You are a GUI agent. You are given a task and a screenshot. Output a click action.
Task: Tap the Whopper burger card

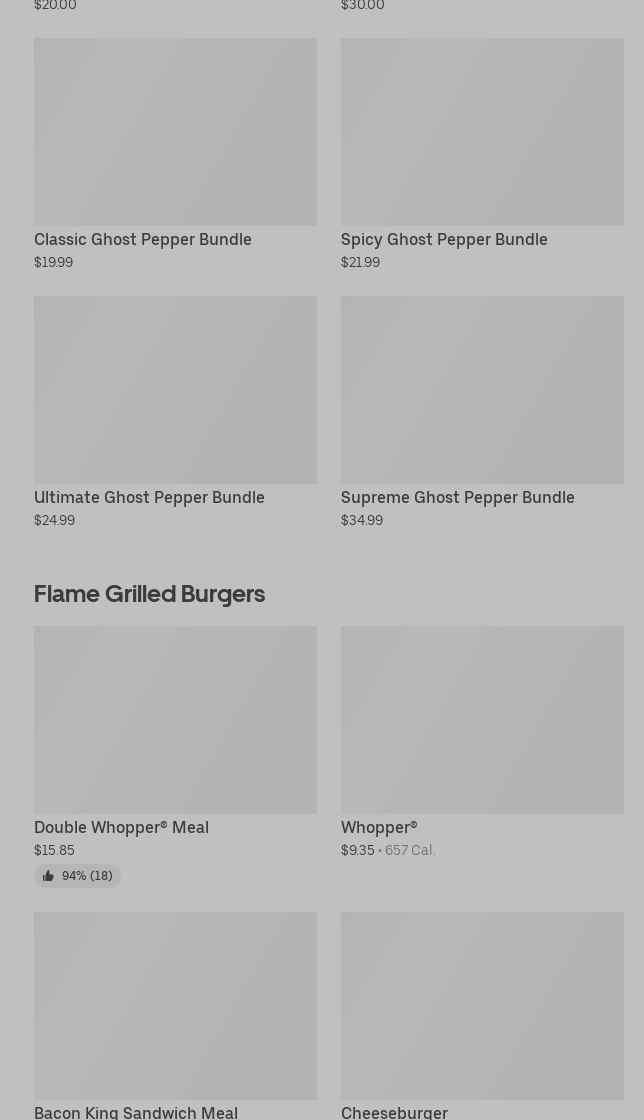(482, 743)
